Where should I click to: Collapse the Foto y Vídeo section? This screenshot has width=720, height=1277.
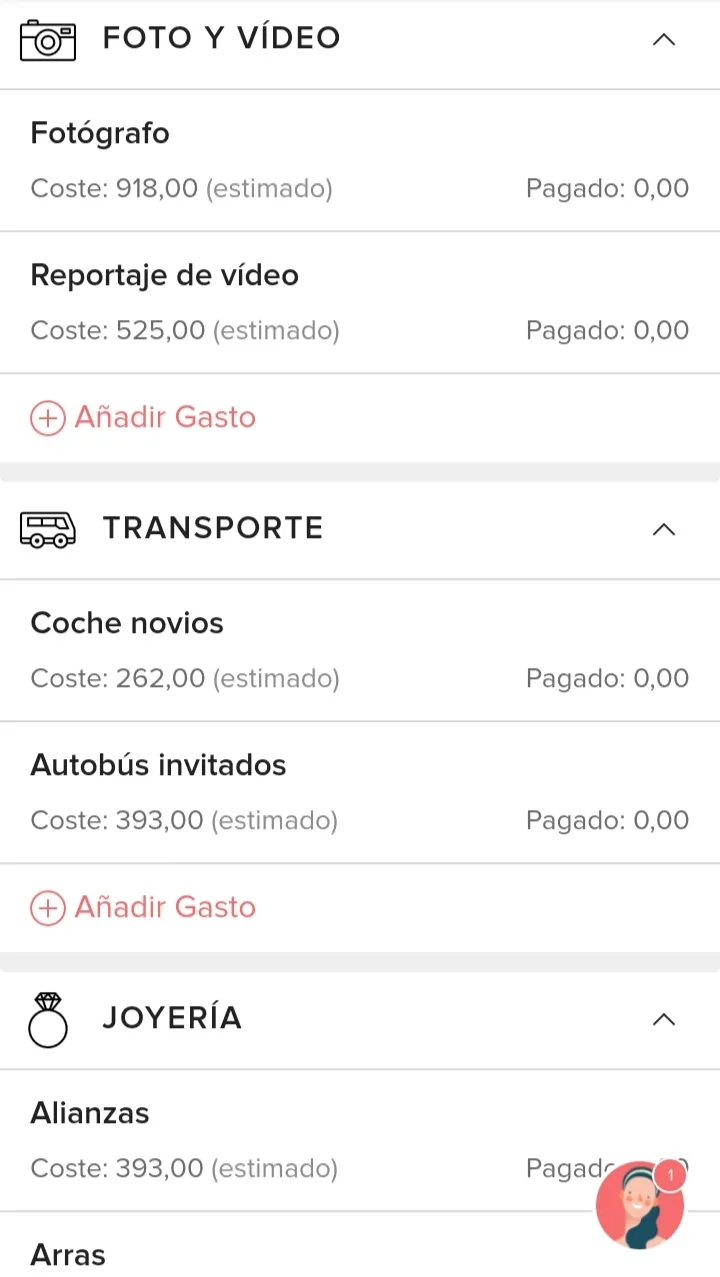click(x=663, y=40)
